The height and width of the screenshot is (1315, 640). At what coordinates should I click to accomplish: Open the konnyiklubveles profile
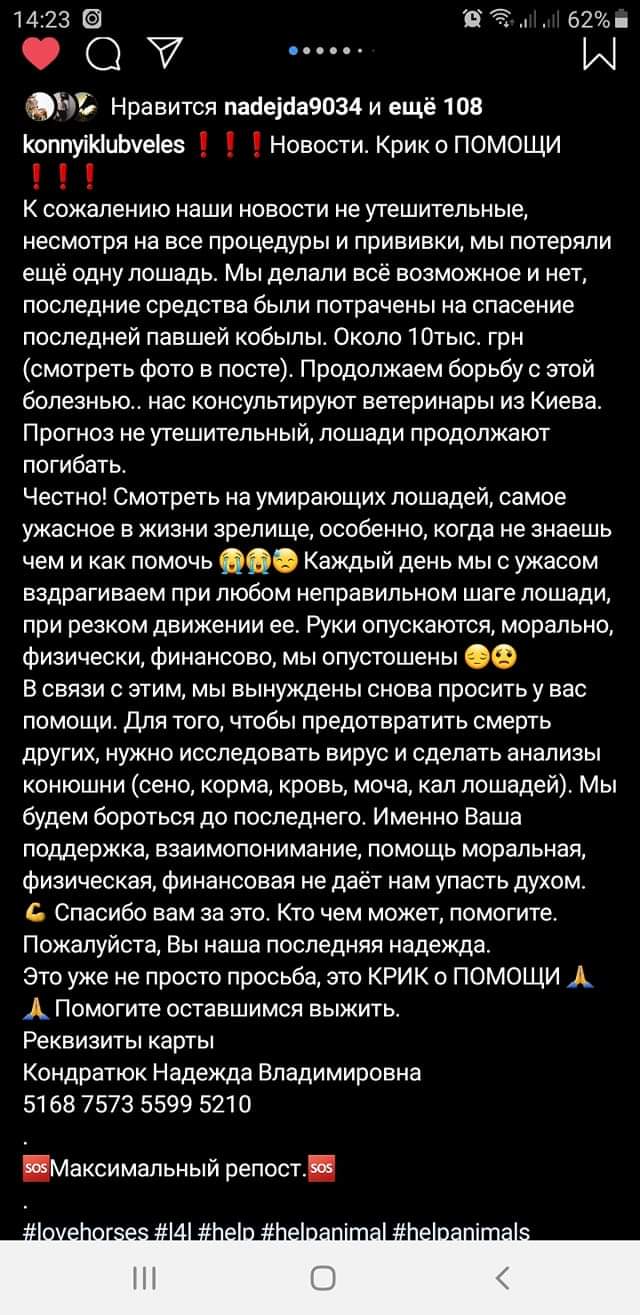point(104,145)
